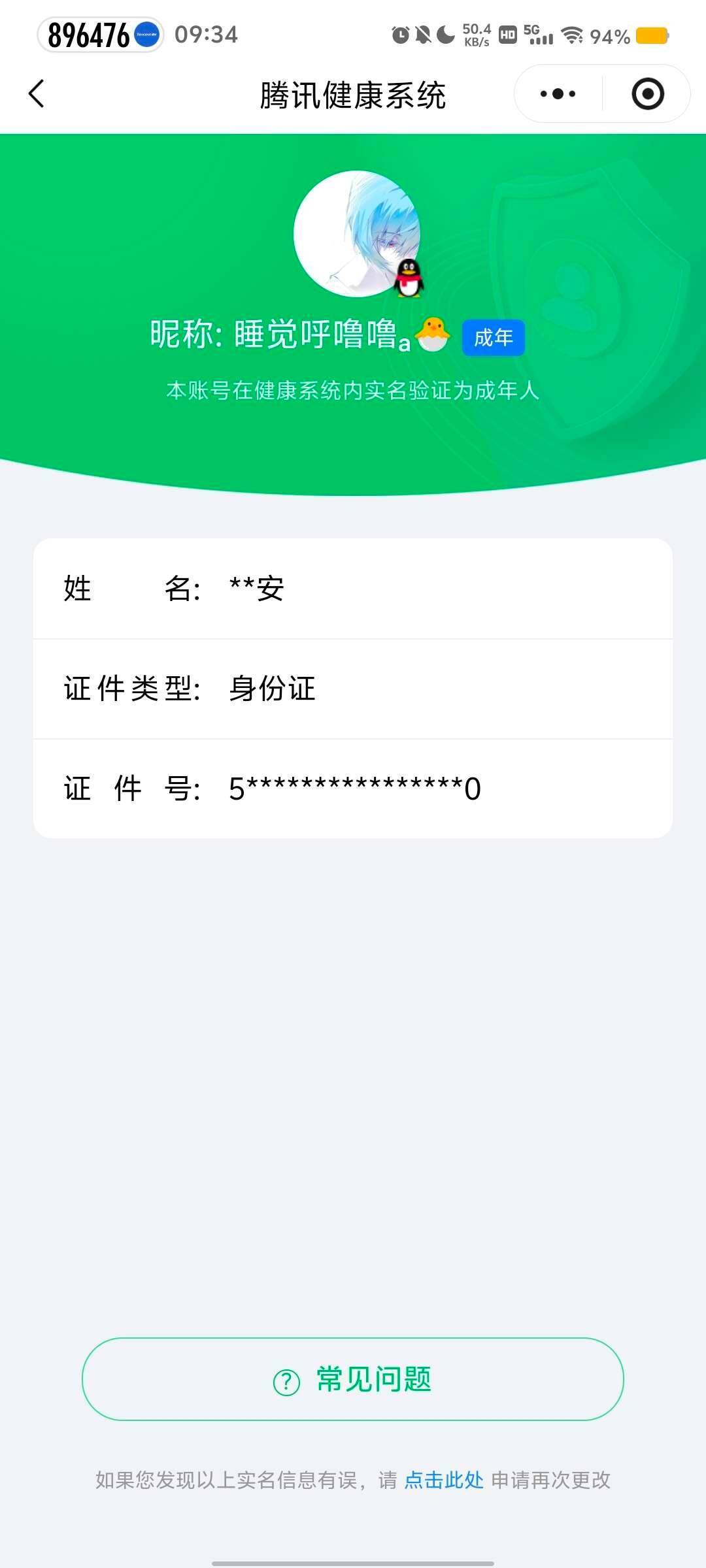Tap the hatching chick emoji beside nickname
Screen dimensions: 706x1568
(x=433, y=335)
